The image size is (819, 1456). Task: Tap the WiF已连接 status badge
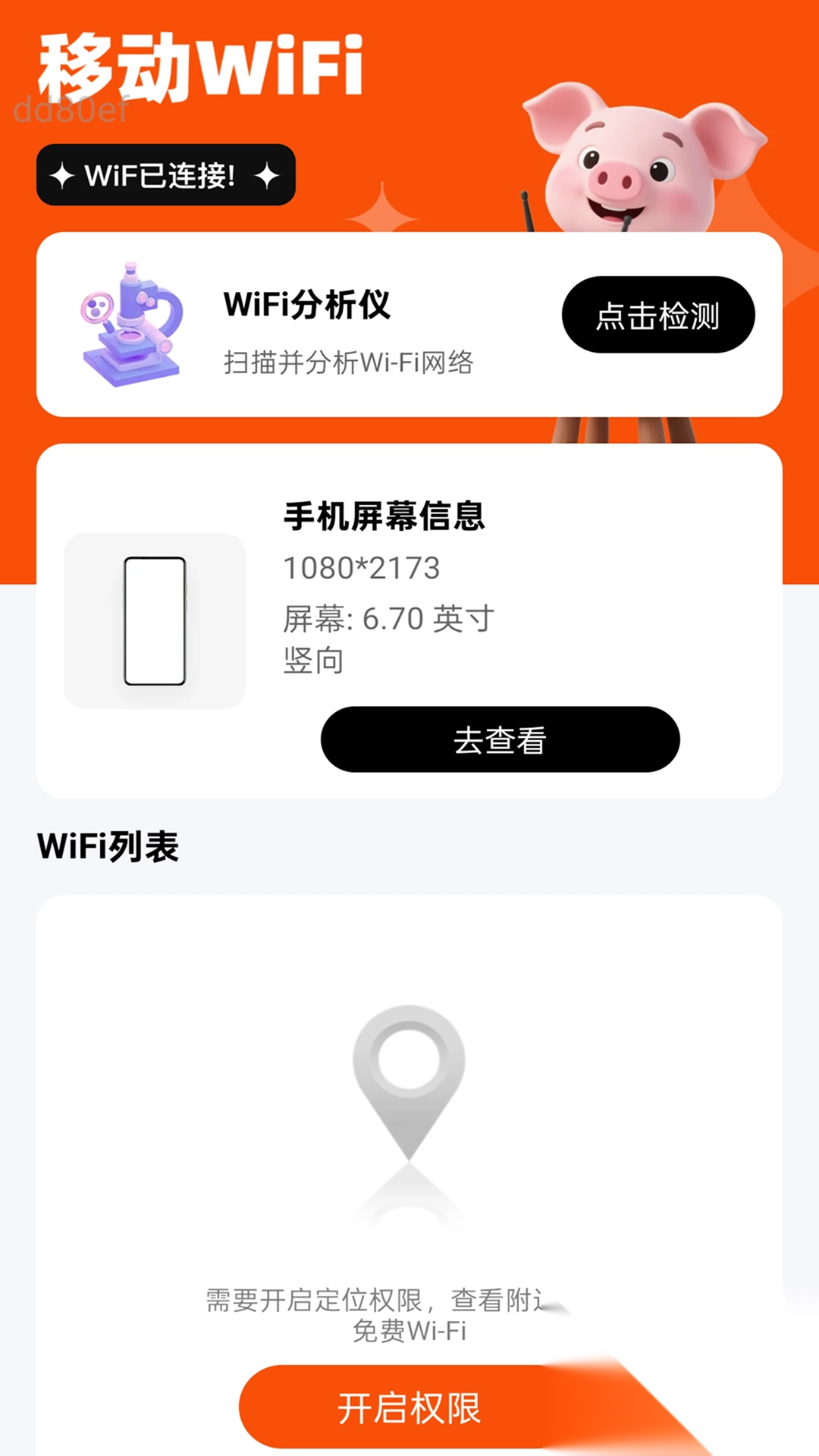point(165,176)
